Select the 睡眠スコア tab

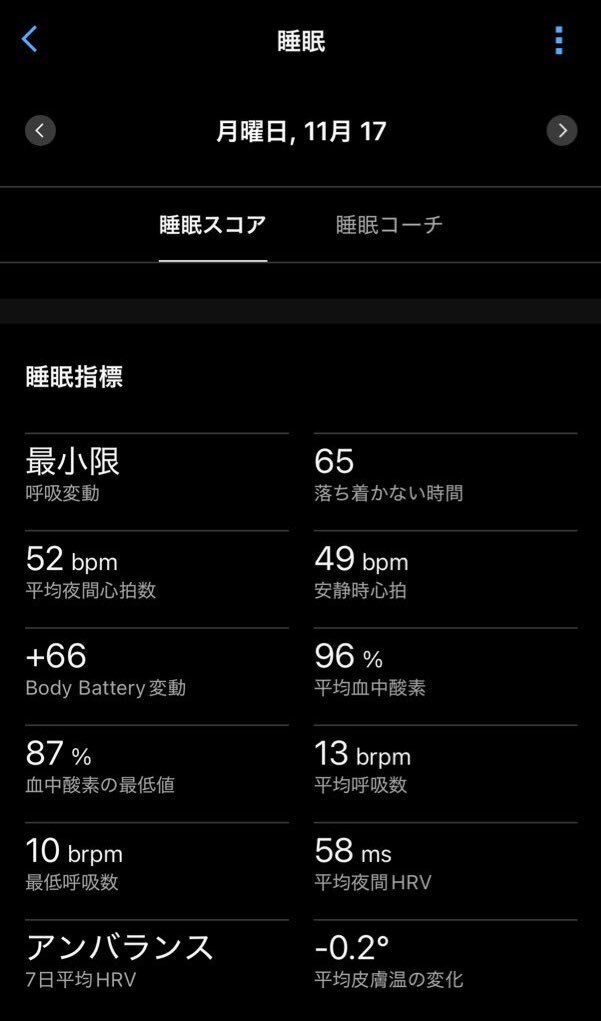pyautogui.click(x=213, y=225)
